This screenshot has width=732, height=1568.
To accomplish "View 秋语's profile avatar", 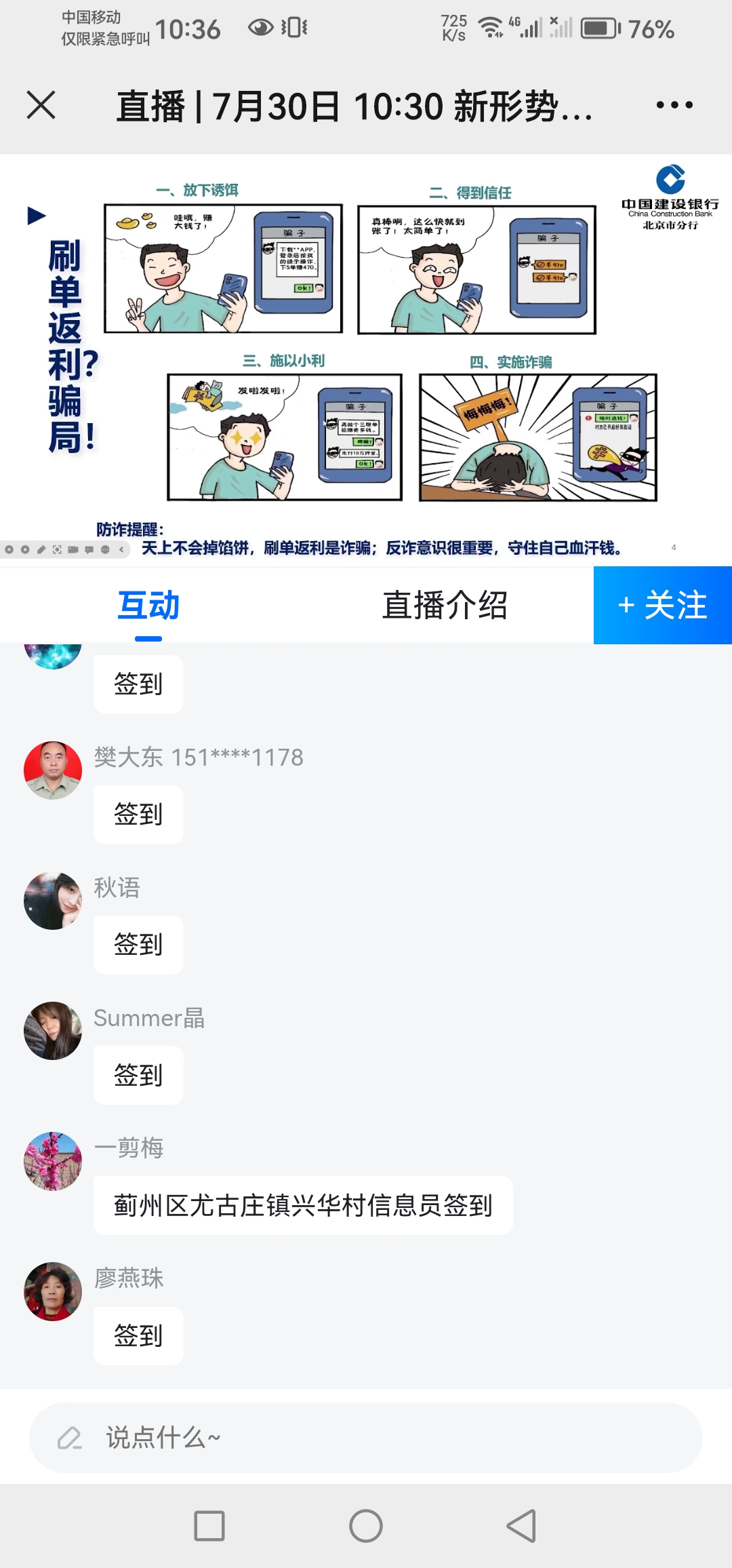I will pos(53,901).
